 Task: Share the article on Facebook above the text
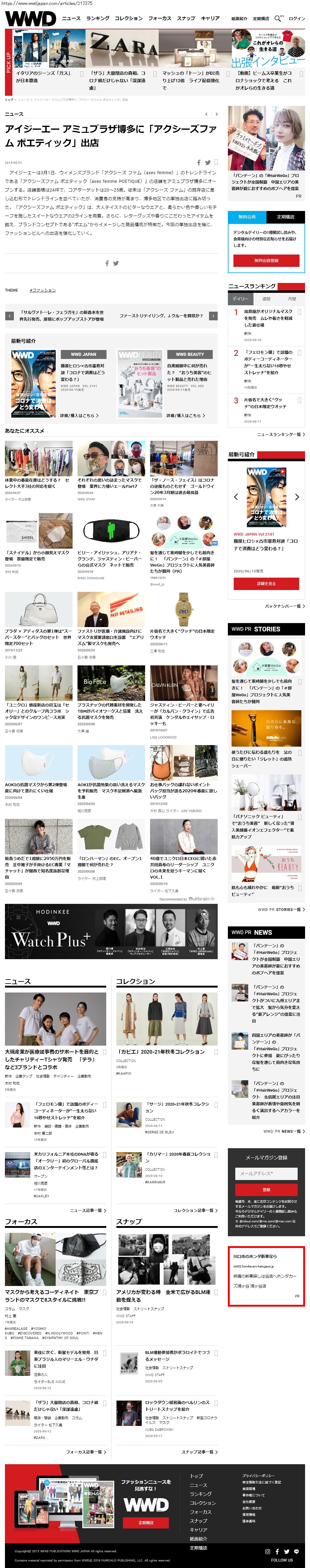coord(198,162)
